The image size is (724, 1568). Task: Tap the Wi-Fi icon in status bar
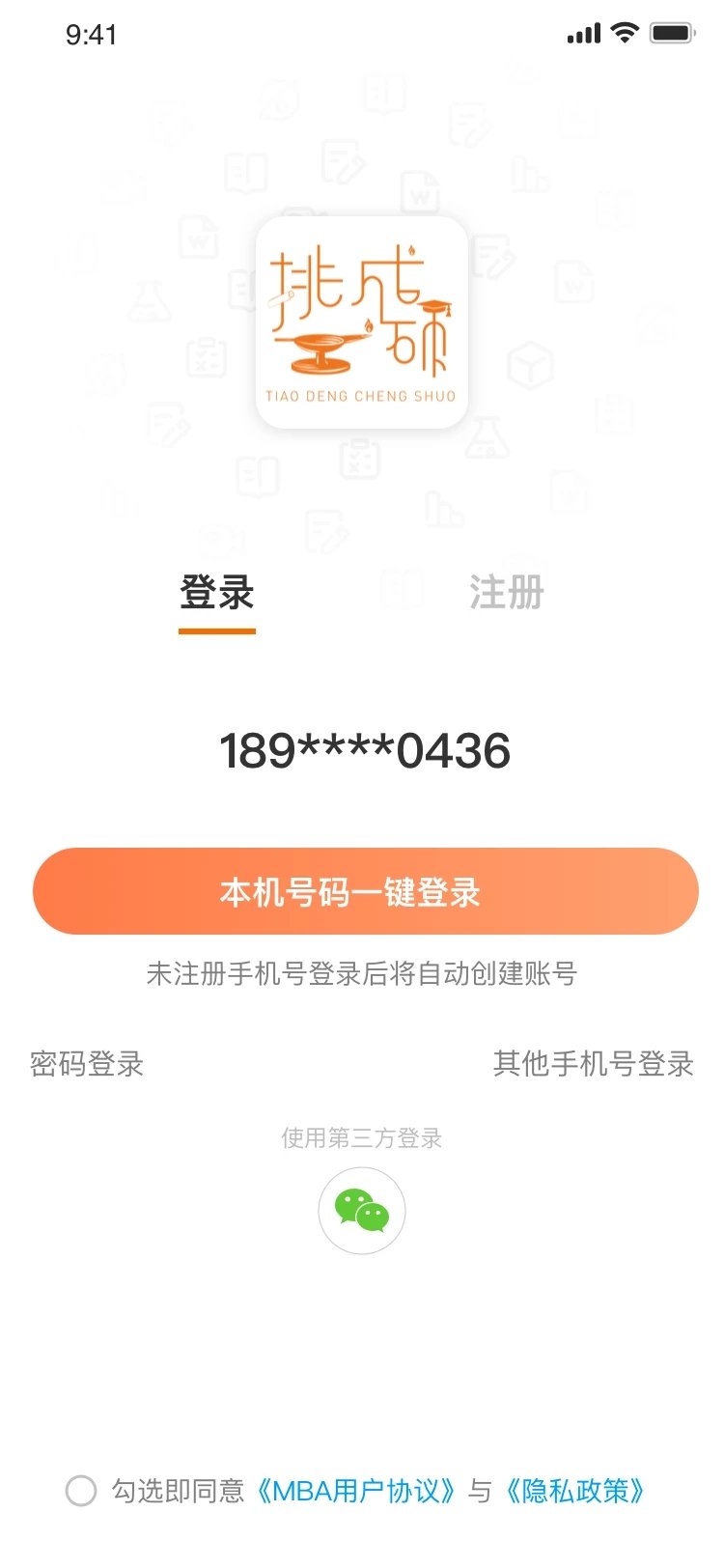pyautogui.click(x=624, y=32)
